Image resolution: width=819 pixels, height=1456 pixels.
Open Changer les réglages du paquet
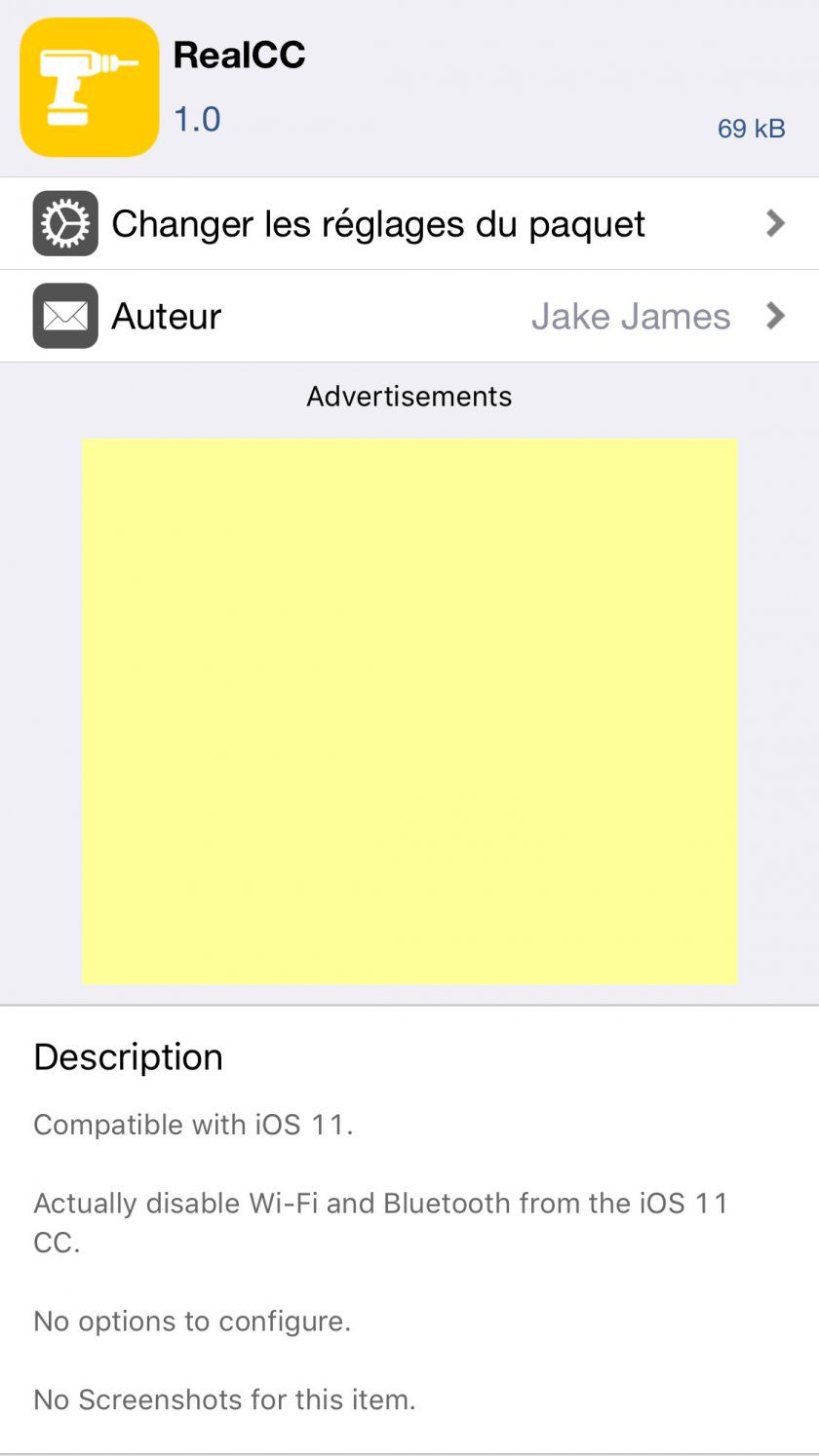pos(409,224)
